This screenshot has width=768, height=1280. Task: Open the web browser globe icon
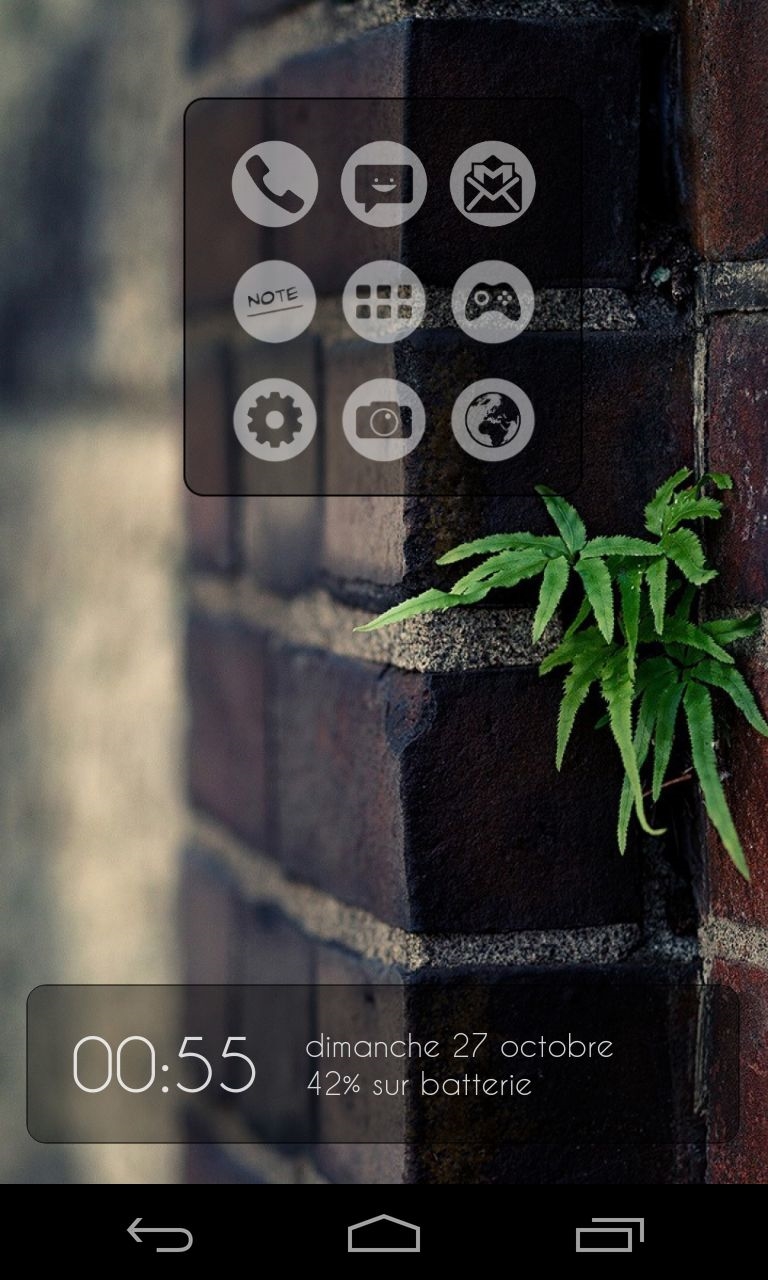tap(492, 420)
